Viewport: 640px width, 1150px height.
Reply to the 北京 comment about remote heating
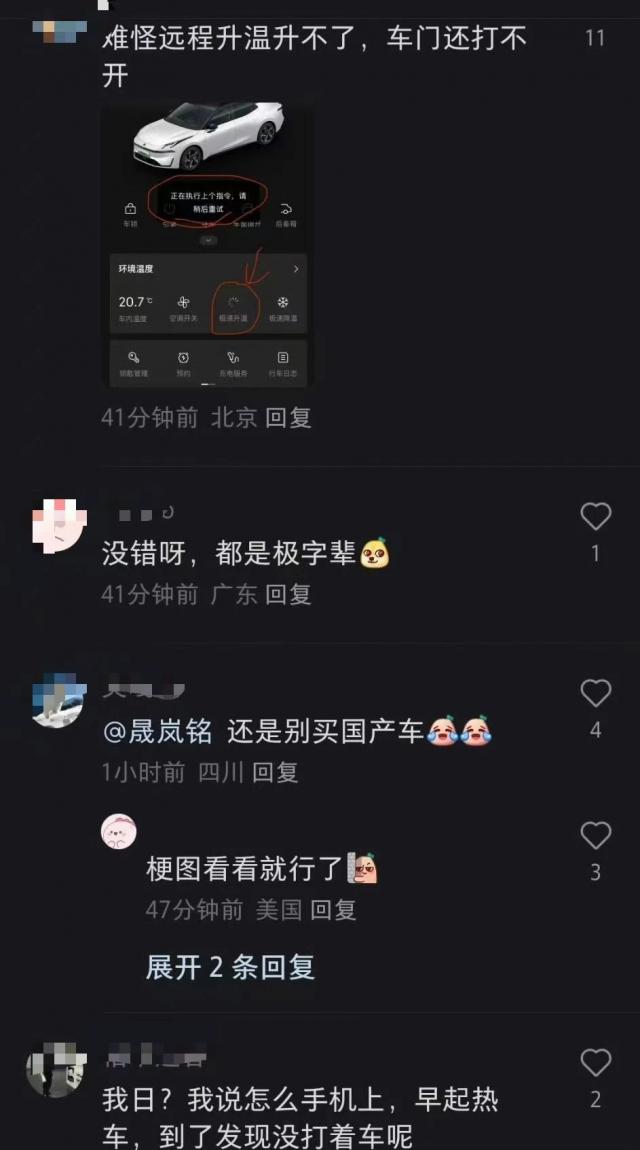tap(288, 417)
